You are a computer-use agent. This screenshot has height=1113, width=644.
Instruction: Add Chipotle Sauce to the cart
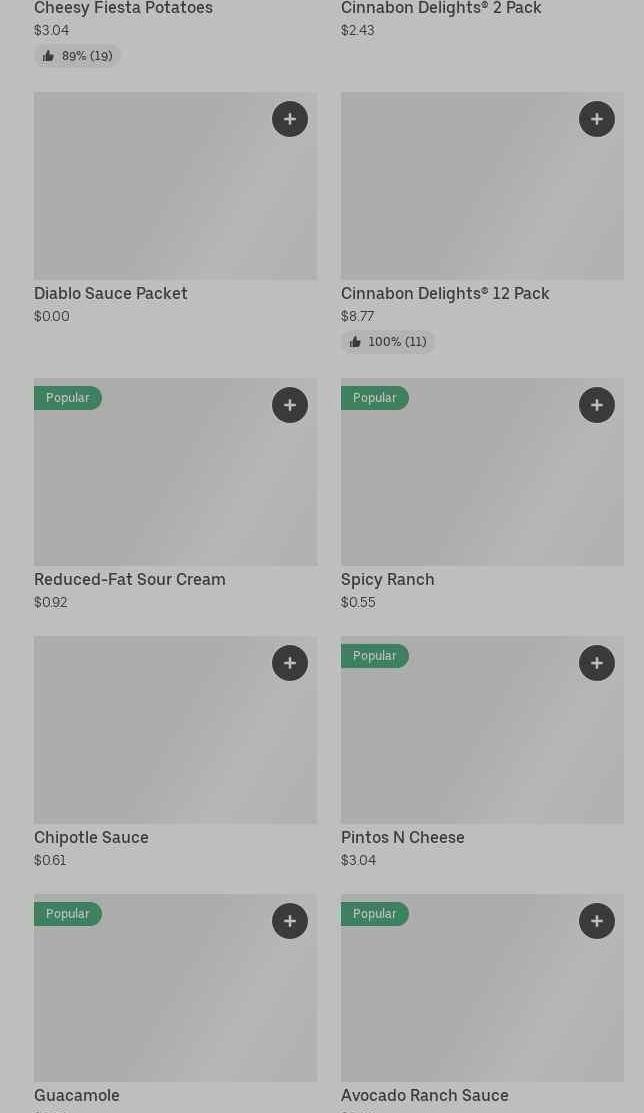point(290,663)
